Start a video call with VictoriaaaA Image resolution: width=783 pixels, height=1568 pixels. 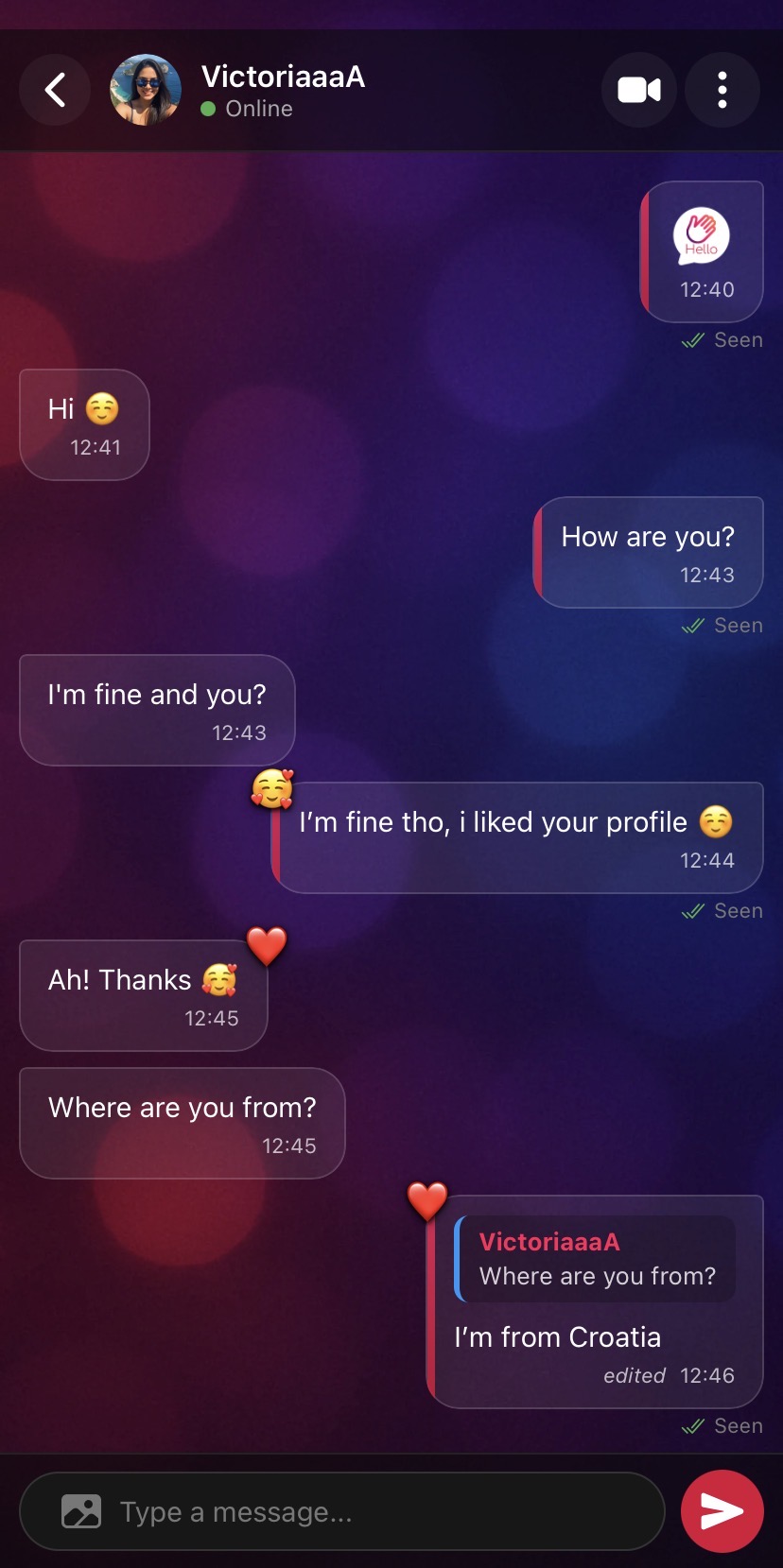(x=639, y=91)
